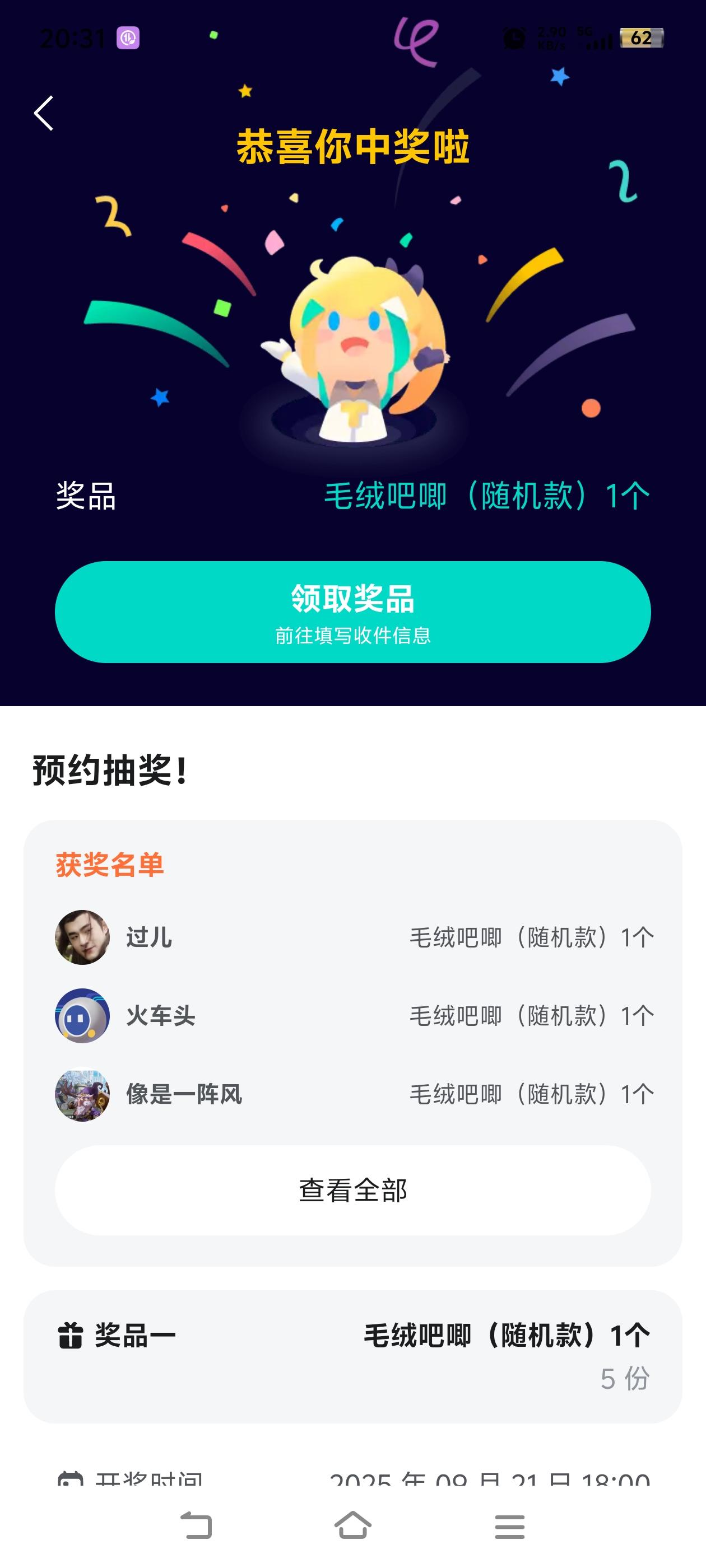Tap the recent apps icon in the navigation bar
The width and height of the screenshot is (706, 1568).
(x=509, y=1525)
